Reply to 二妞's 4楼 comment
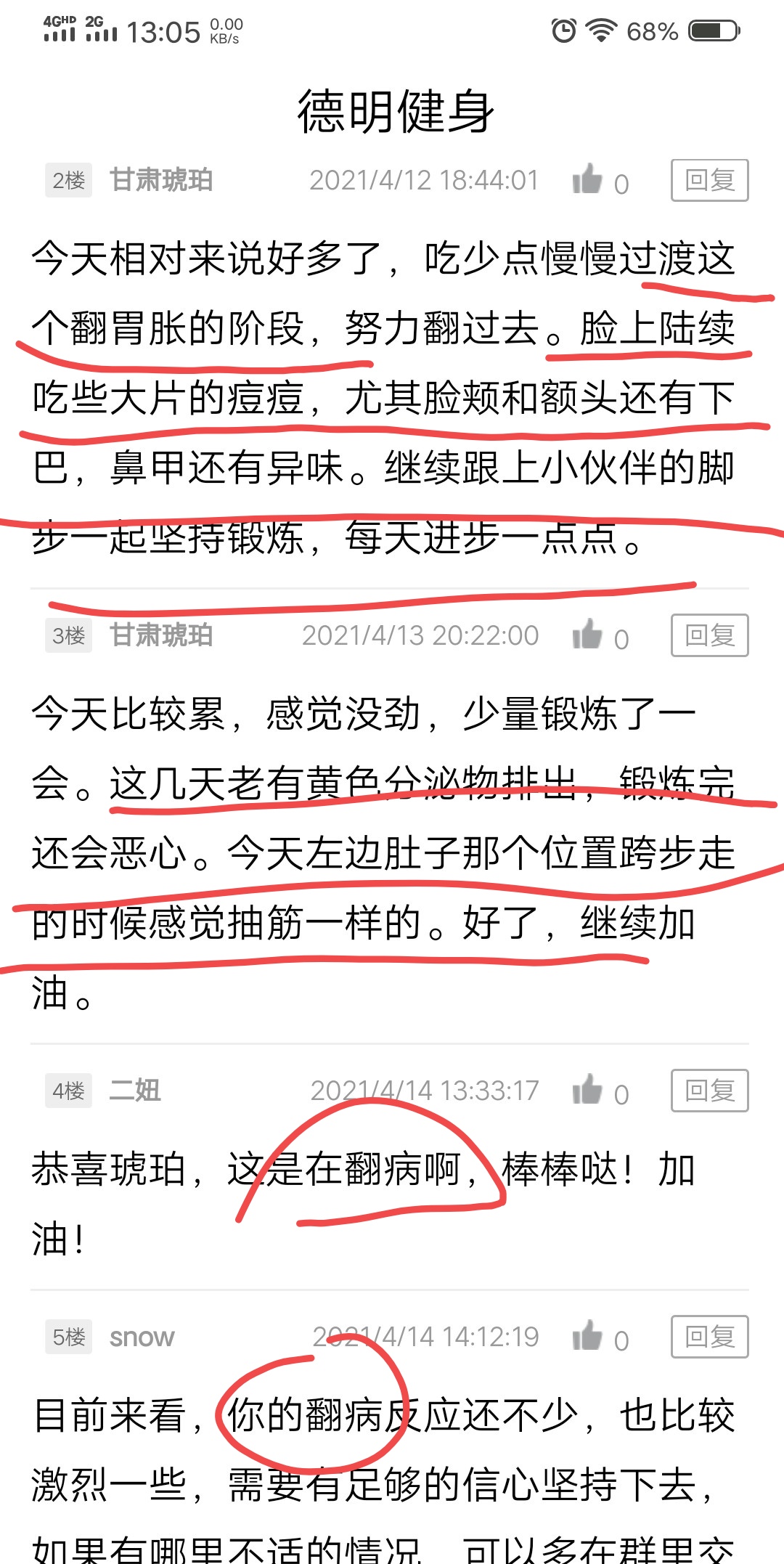Viewport: 784px width, 1564px height. click(x=709, y=1091)
